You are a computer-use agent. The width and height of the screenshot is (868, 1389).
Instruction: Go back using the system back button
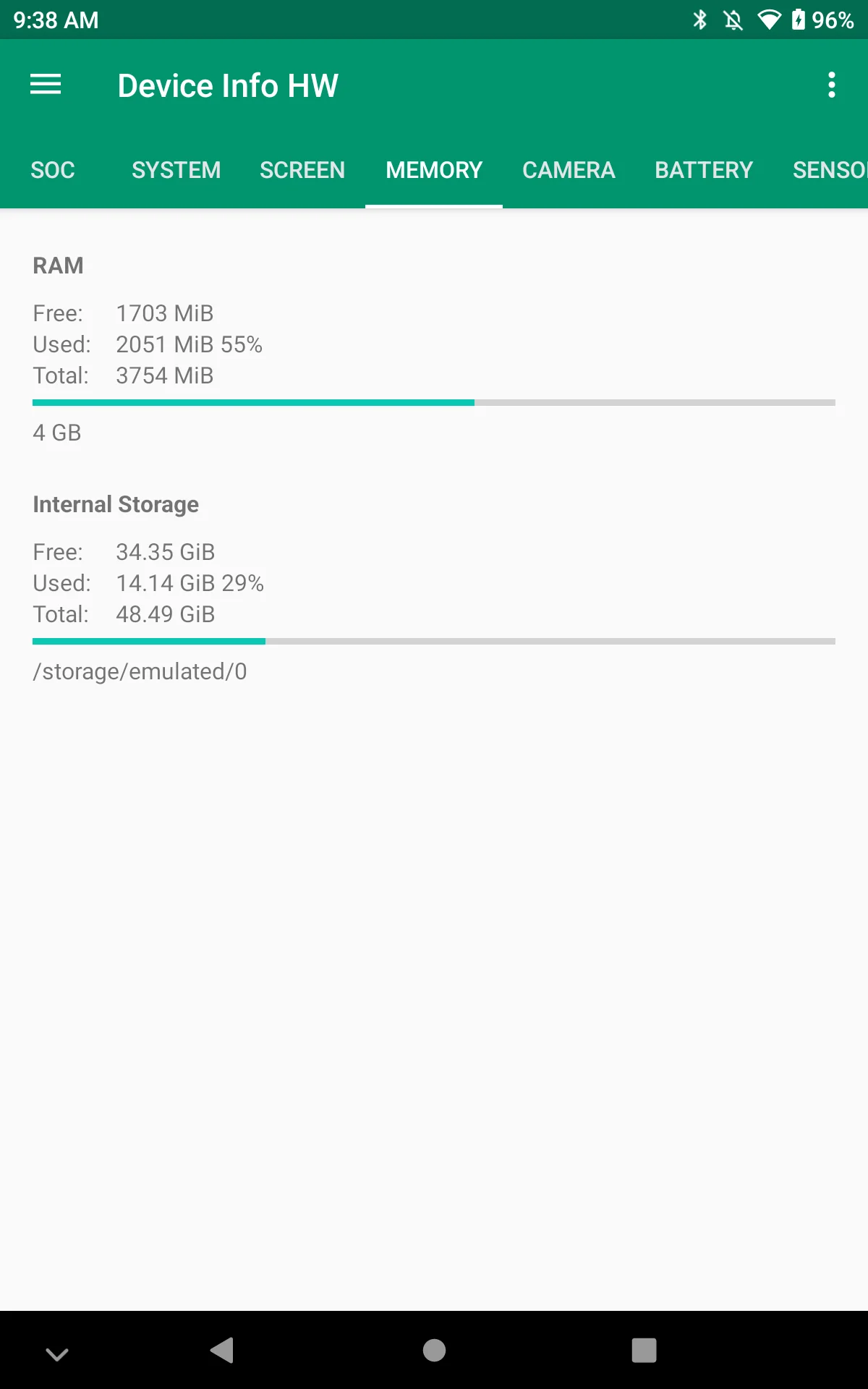click(x=222, y=1350)
